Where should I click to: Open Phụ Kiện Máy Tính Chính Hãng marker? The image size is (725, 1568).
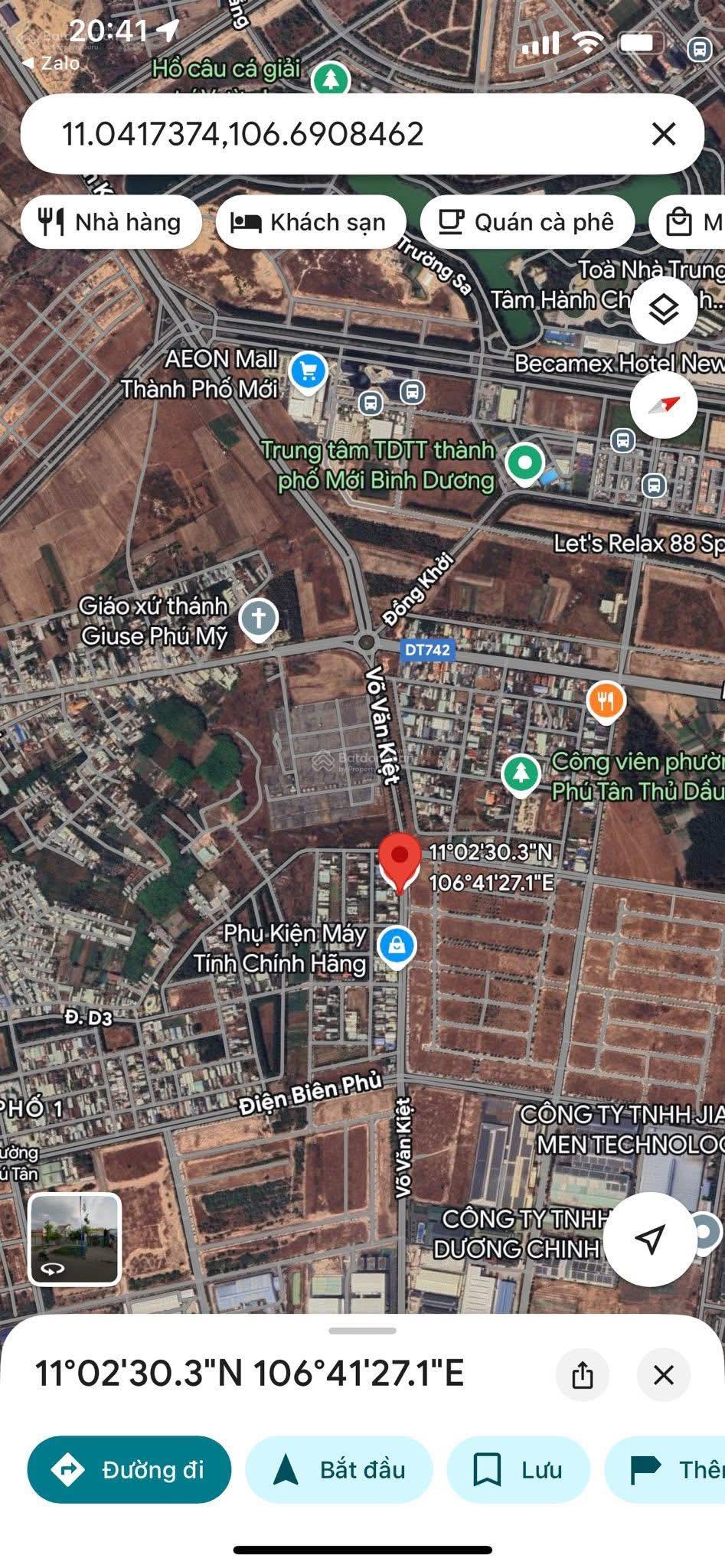(397, 946)
